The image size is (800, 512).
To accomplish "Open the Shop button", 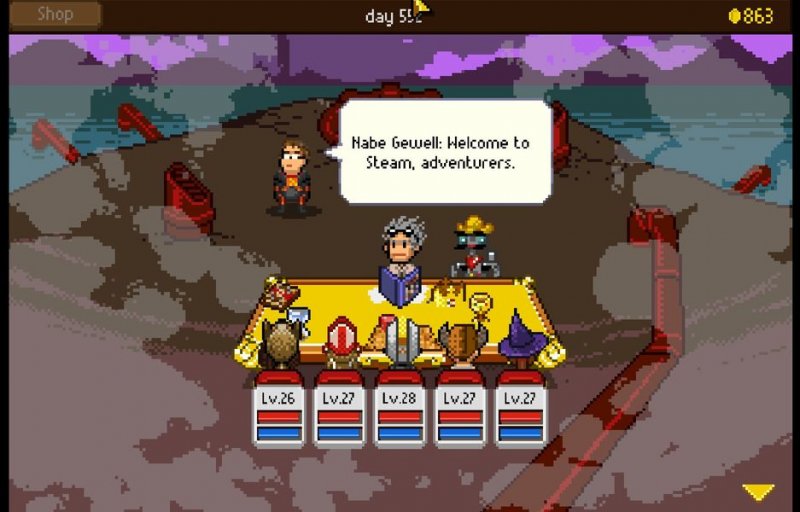I will pyautogui.click(x=55, y=15).
